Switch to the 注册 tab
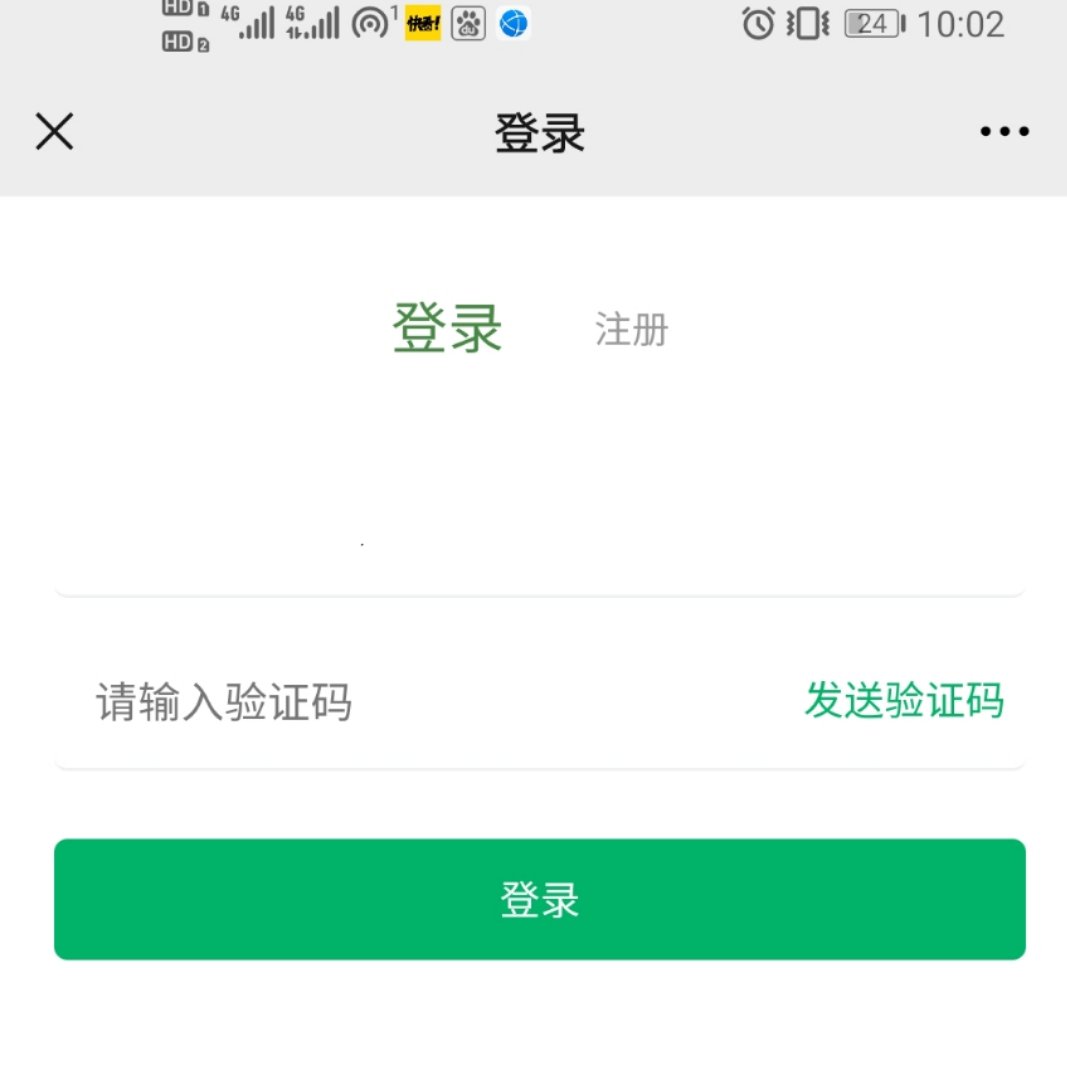Viewport: 1067px width, 1081px height. [631, 329]
